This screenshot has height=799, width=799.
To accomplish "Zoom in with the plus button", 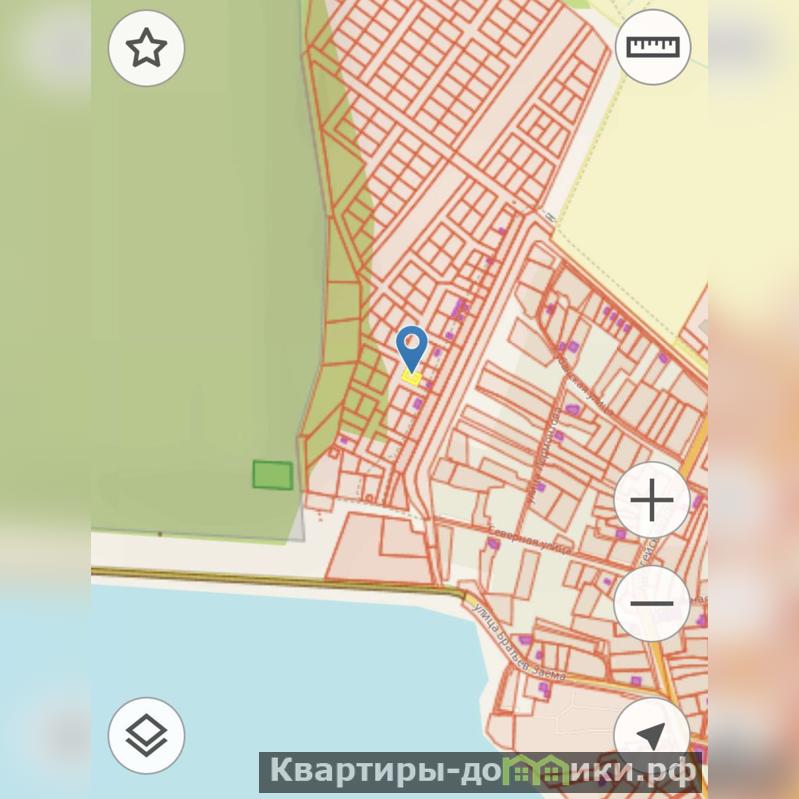I will [x=651, y=500].
